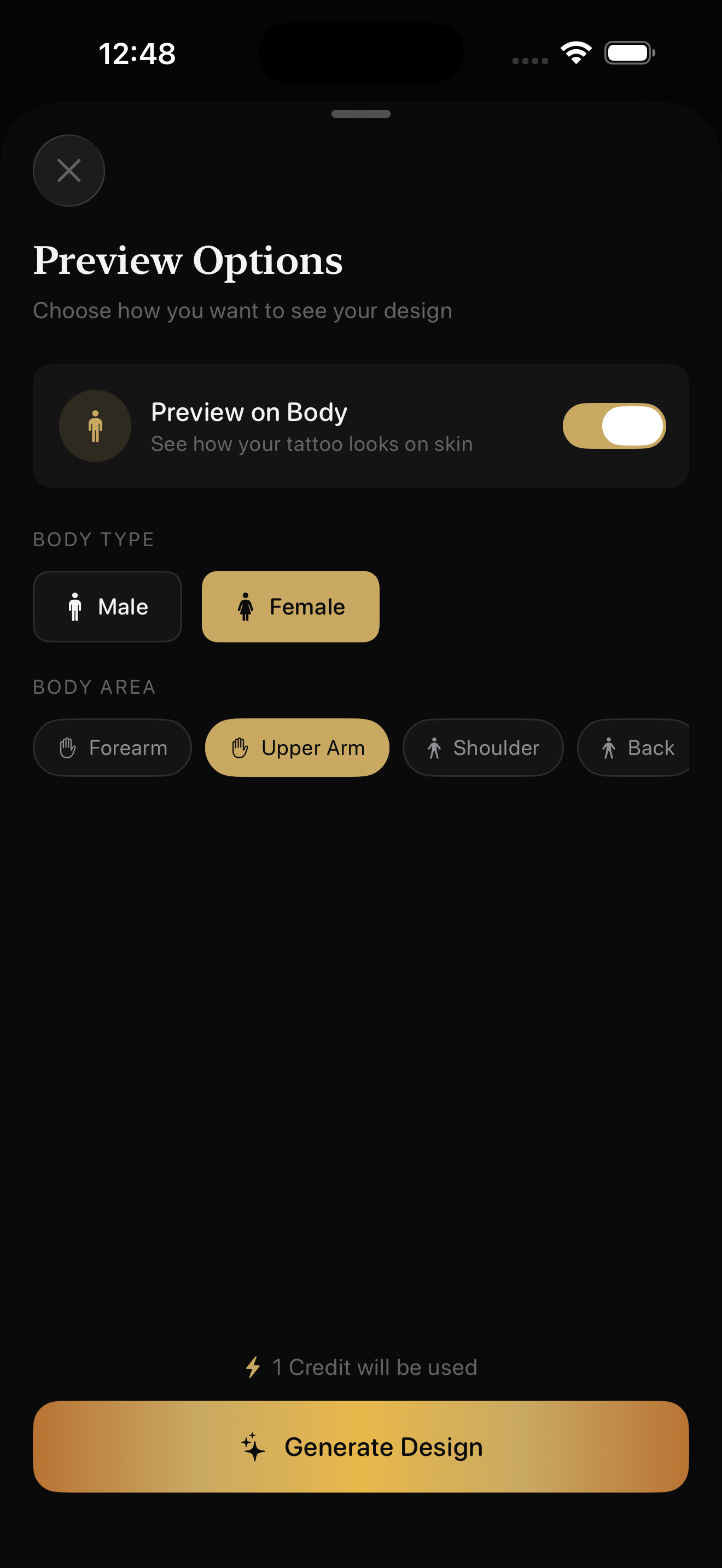722x1568 pixels.
Task: Deselect the Female body type option
Action: pyautogui.click(x=290, y=606)
